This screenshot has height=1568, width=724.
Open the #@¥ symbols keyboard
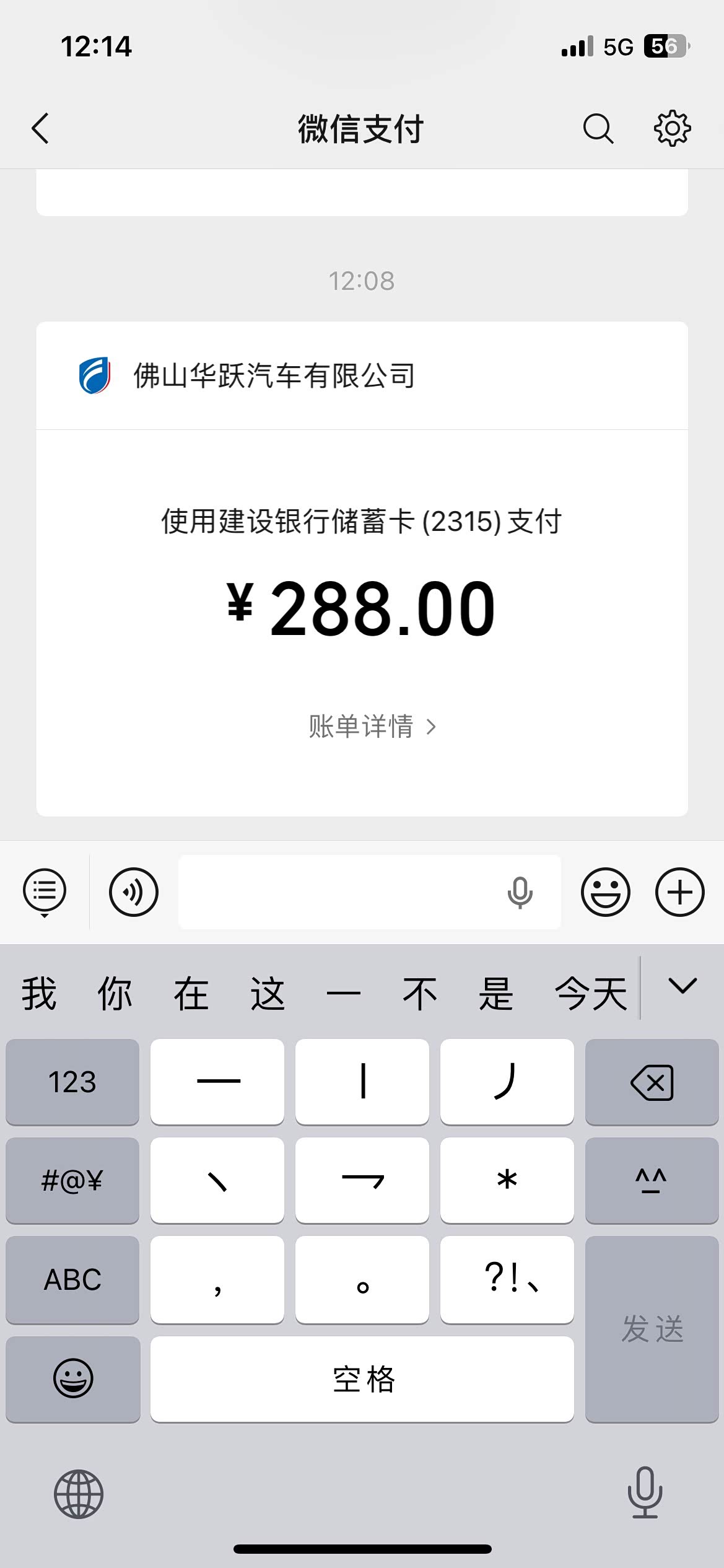(x=72, y=1180)
